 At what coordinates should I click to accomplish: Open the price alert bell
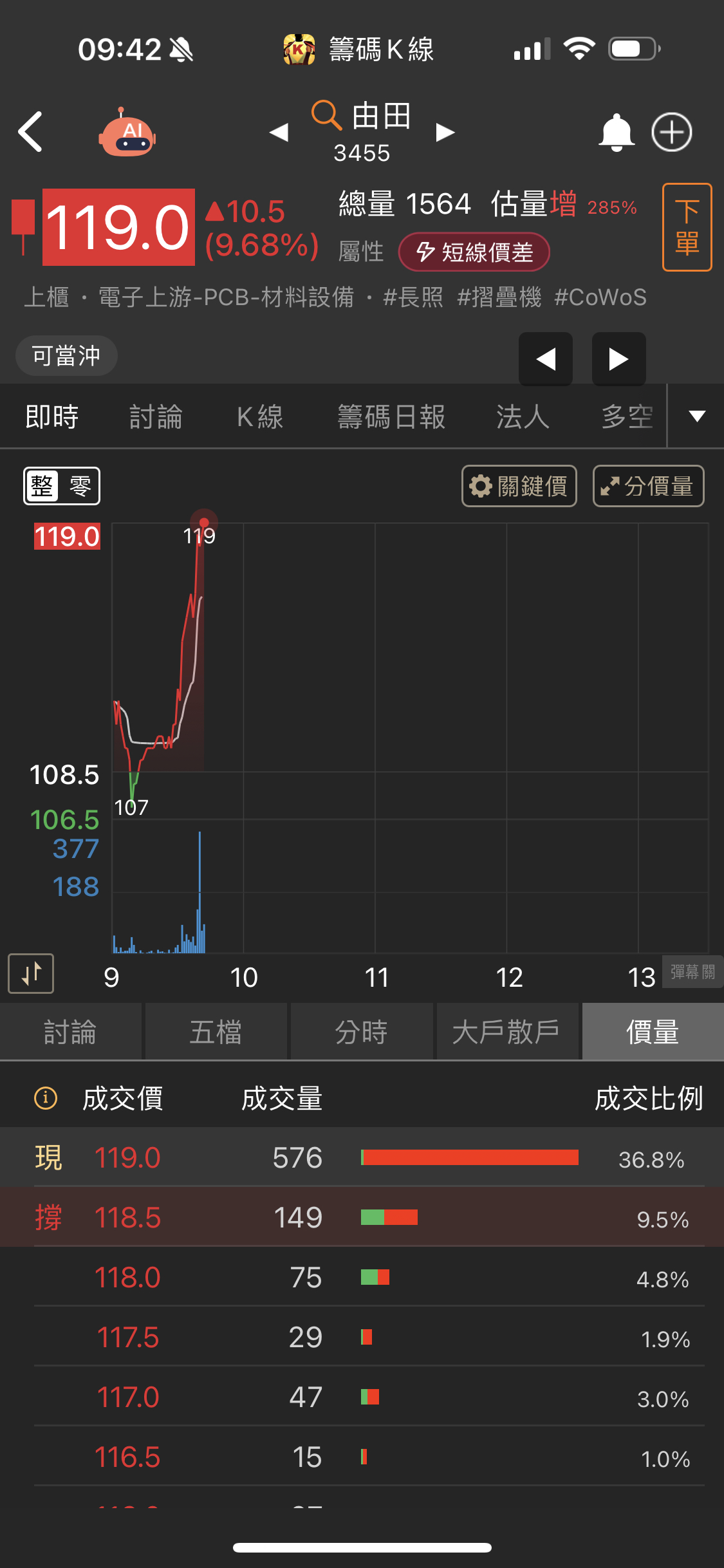click(616, 133)
